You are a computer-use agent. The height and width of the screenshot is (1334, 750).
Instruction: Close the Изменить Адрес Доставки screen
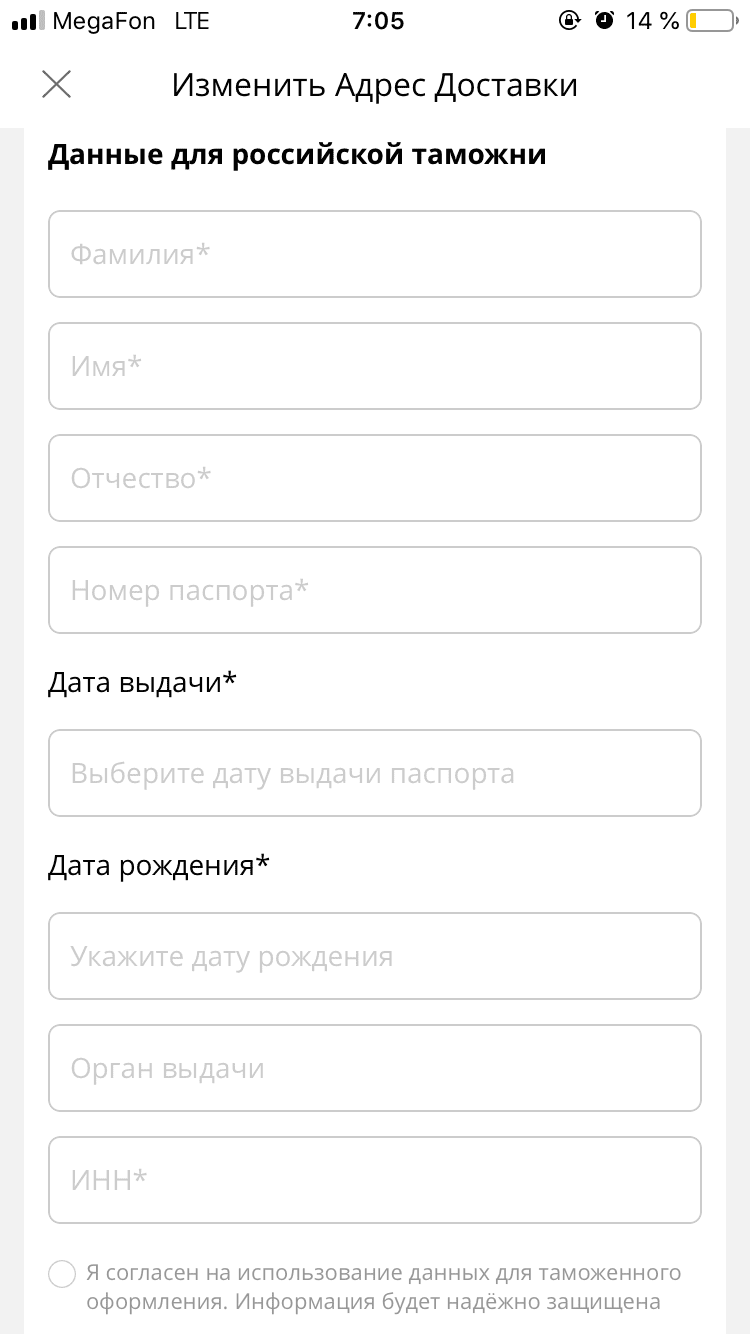pos(57,85)
